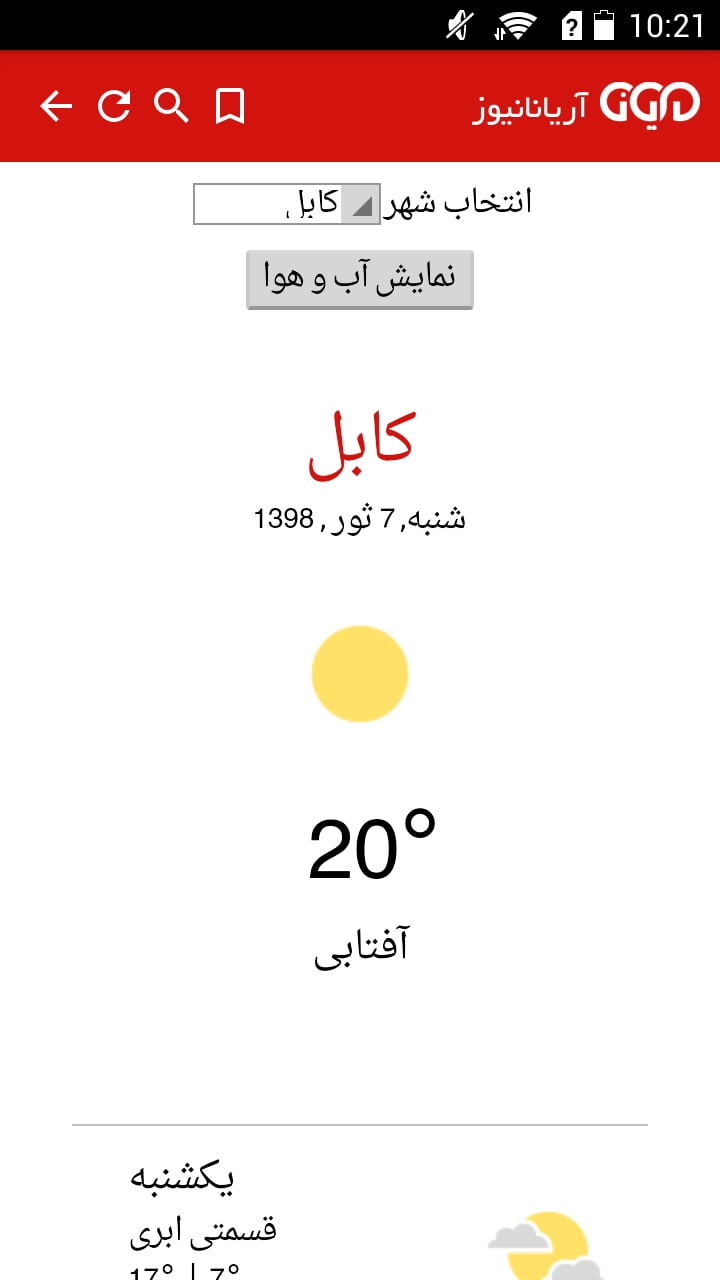Go back using the arrow icon
Viewport: 720px width, 1280px height.
[x=56, y=106]
